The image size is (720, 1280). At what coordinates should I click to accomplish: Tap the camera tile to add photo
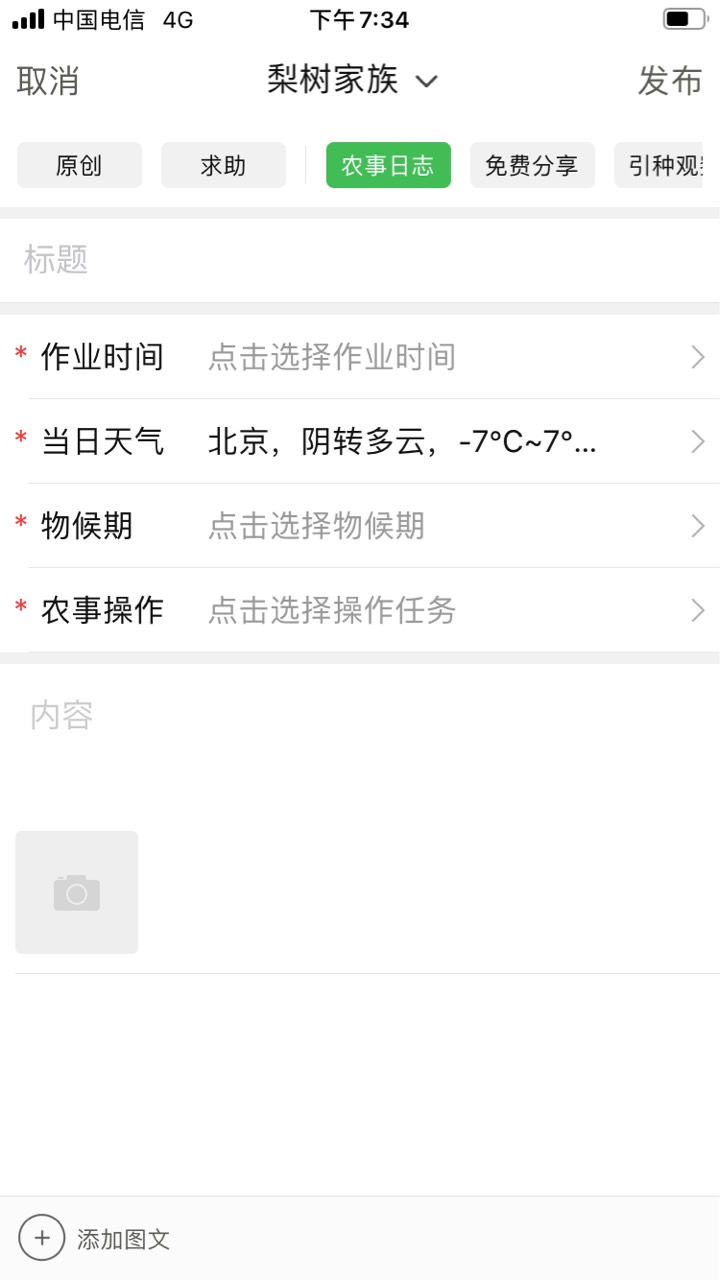[77, 892]
